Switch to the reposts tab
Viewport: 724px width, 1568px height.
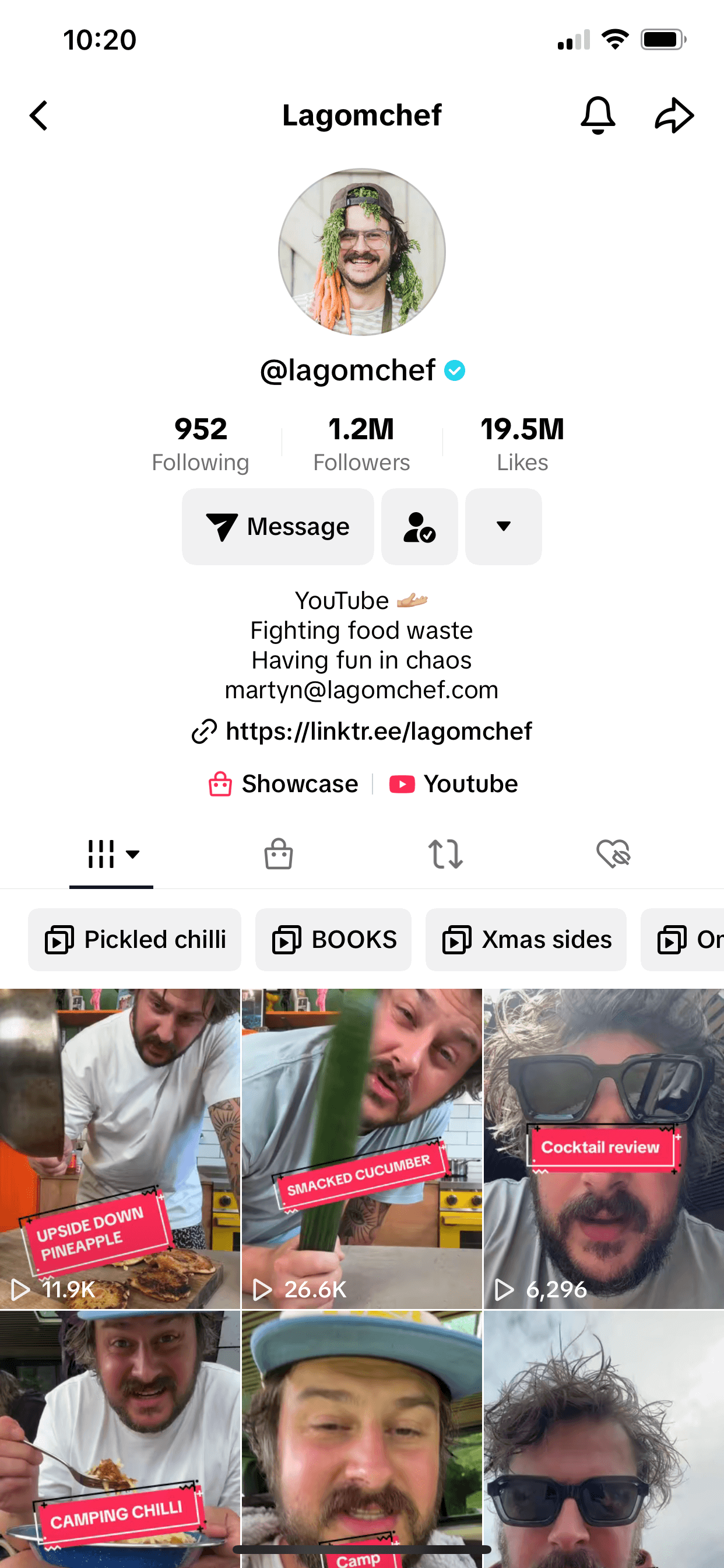pyautogui.click(x=445, y=854)
